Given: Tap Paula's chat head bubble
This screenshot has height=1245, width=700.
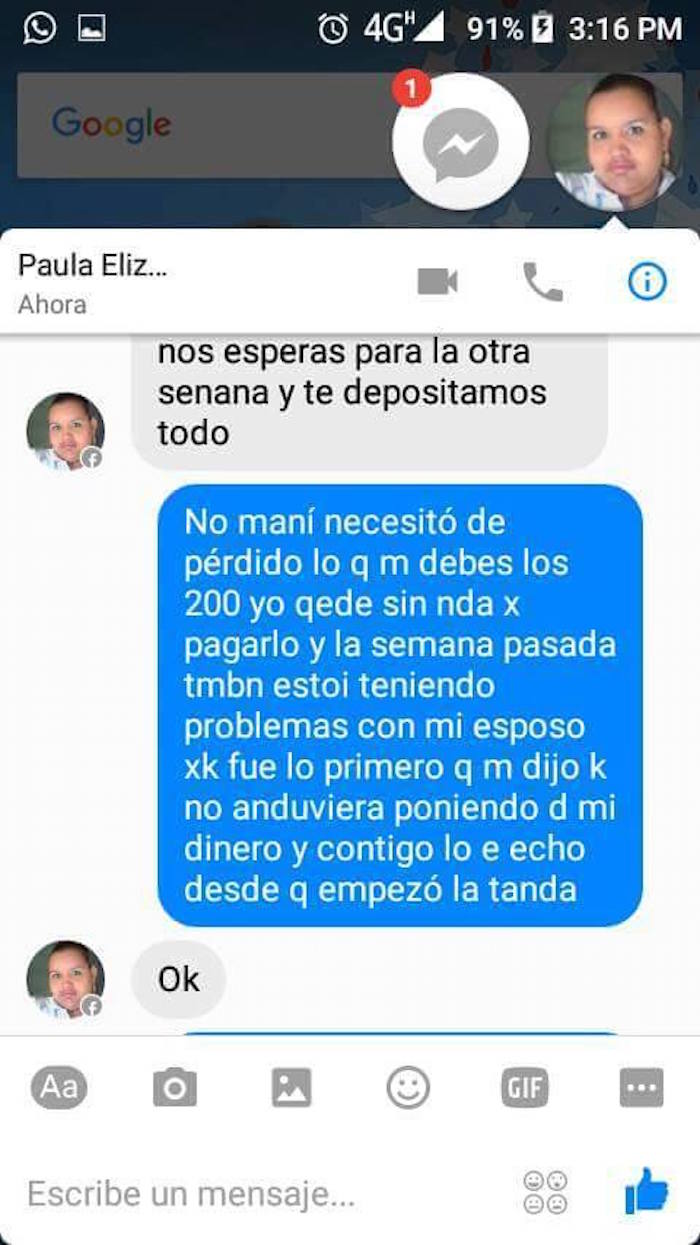Looking at the screenshot, I should tap(613, 140).
